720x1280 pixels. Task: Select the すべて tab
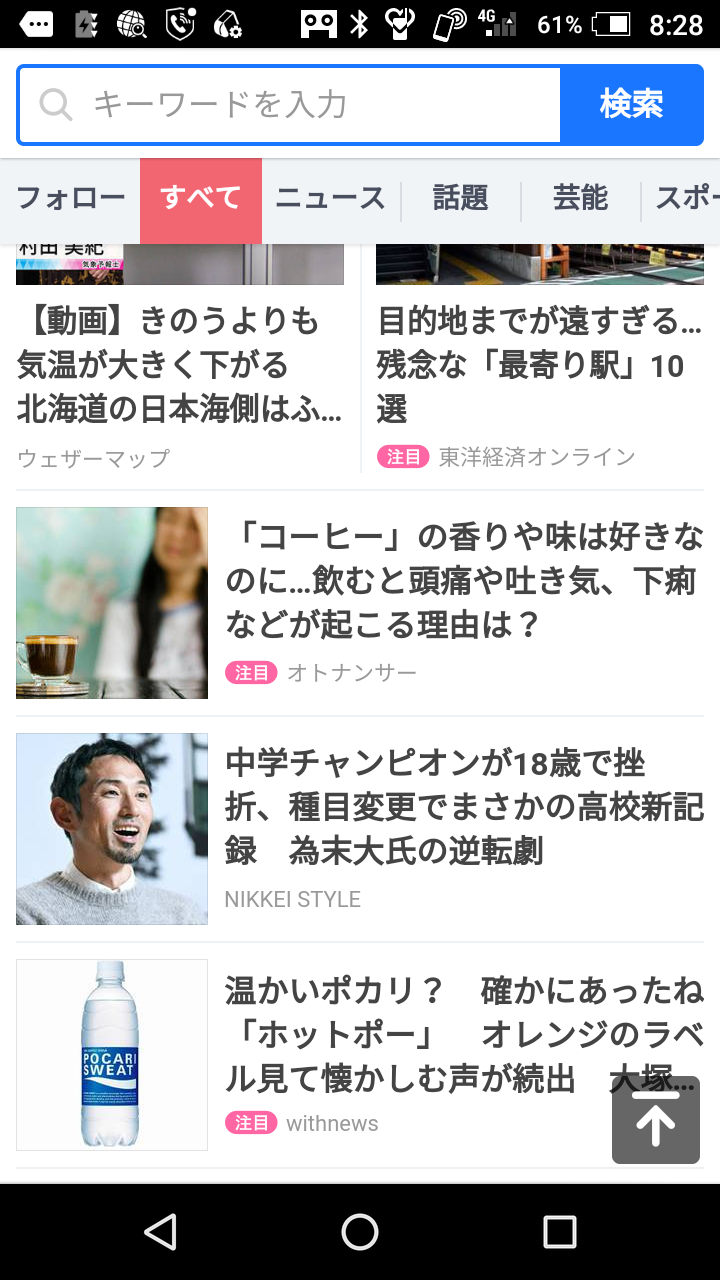(x=201, y=199)
